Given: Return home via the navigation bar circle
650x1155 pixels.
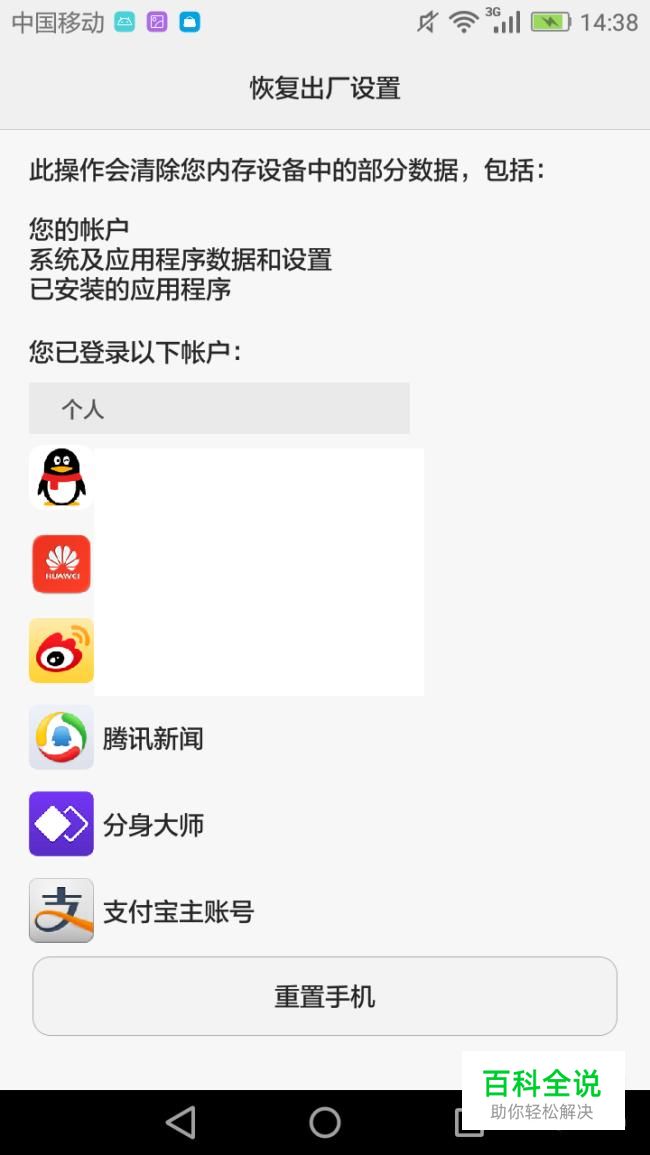Looking at the screenshot, I should point(324,1123).
